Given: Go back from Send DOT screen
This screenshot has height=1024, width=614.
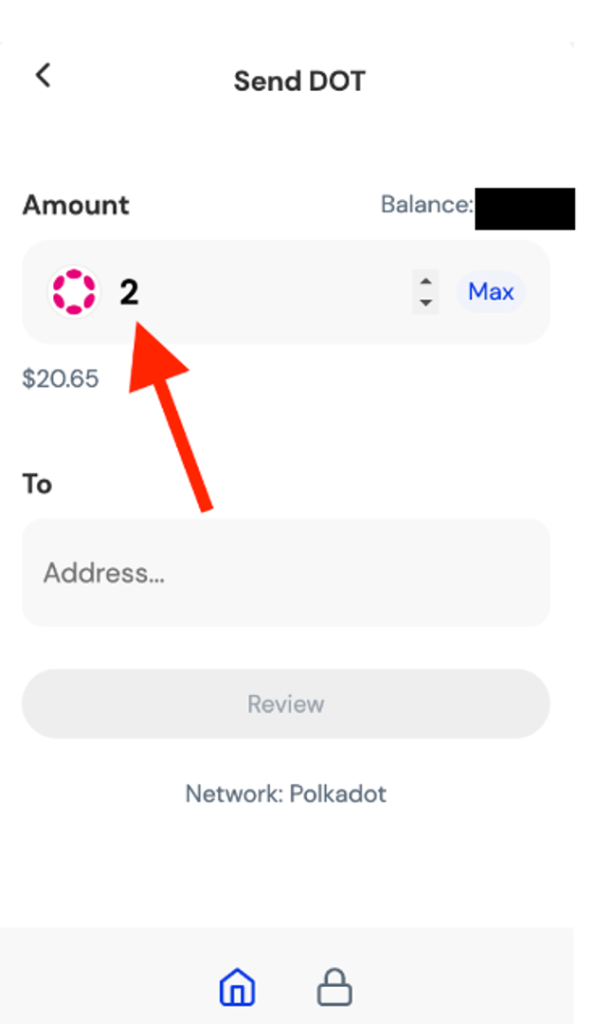Looking at the screenshot, I should pyautogui.click(x=43, y=75).
